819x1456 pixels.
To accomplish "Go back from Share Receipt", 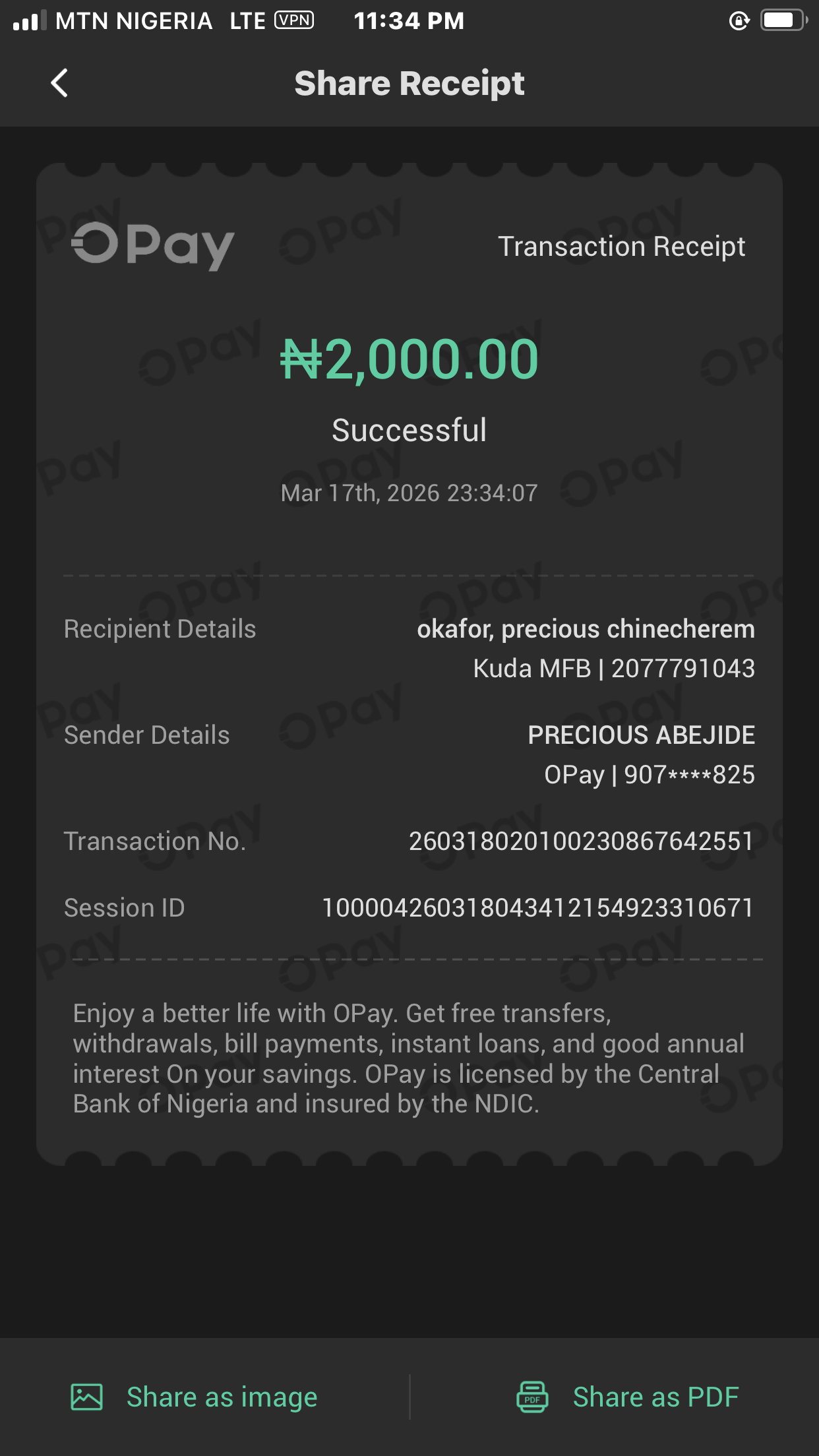I will point(59,83).
